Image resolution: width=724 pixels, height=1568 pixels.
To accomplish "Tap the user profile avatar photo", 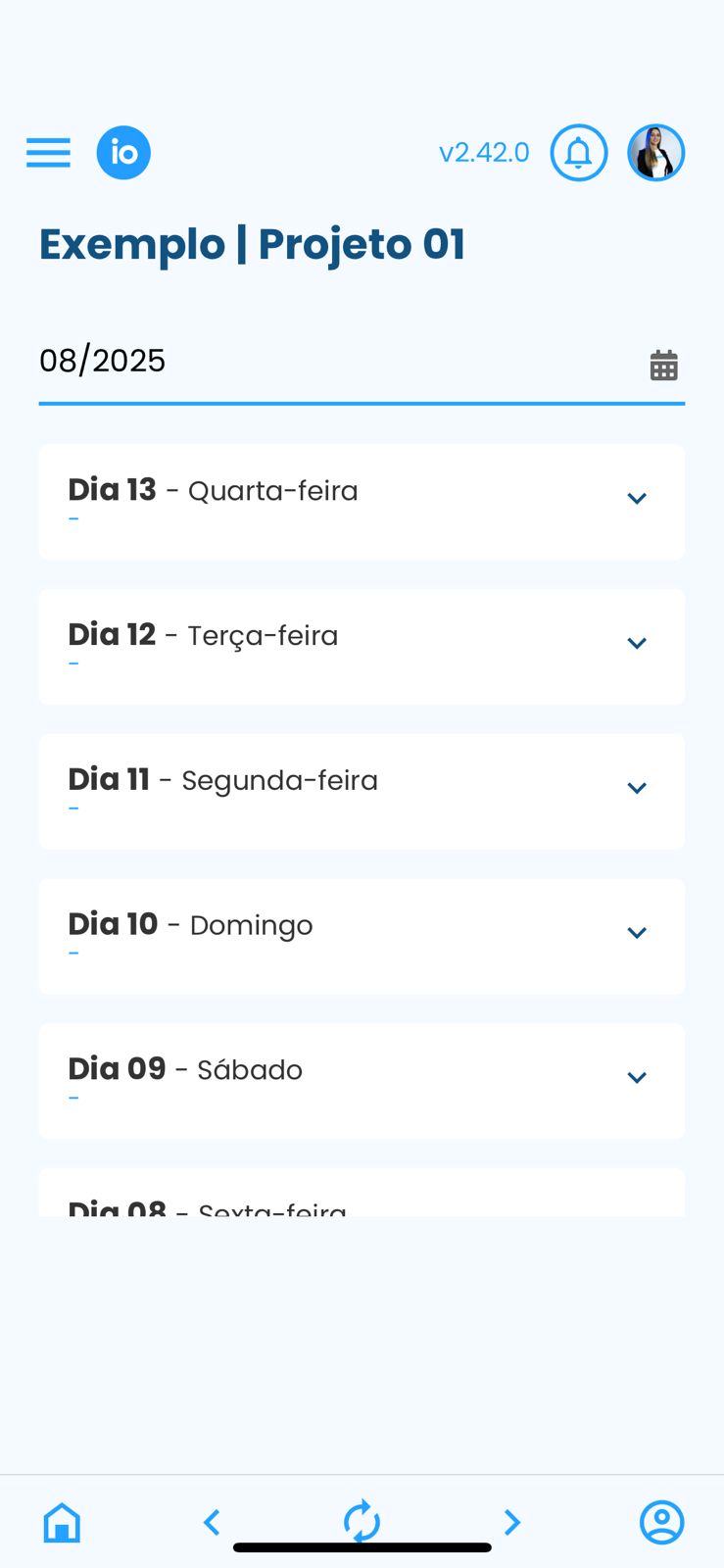I will (x=656, y=153).
